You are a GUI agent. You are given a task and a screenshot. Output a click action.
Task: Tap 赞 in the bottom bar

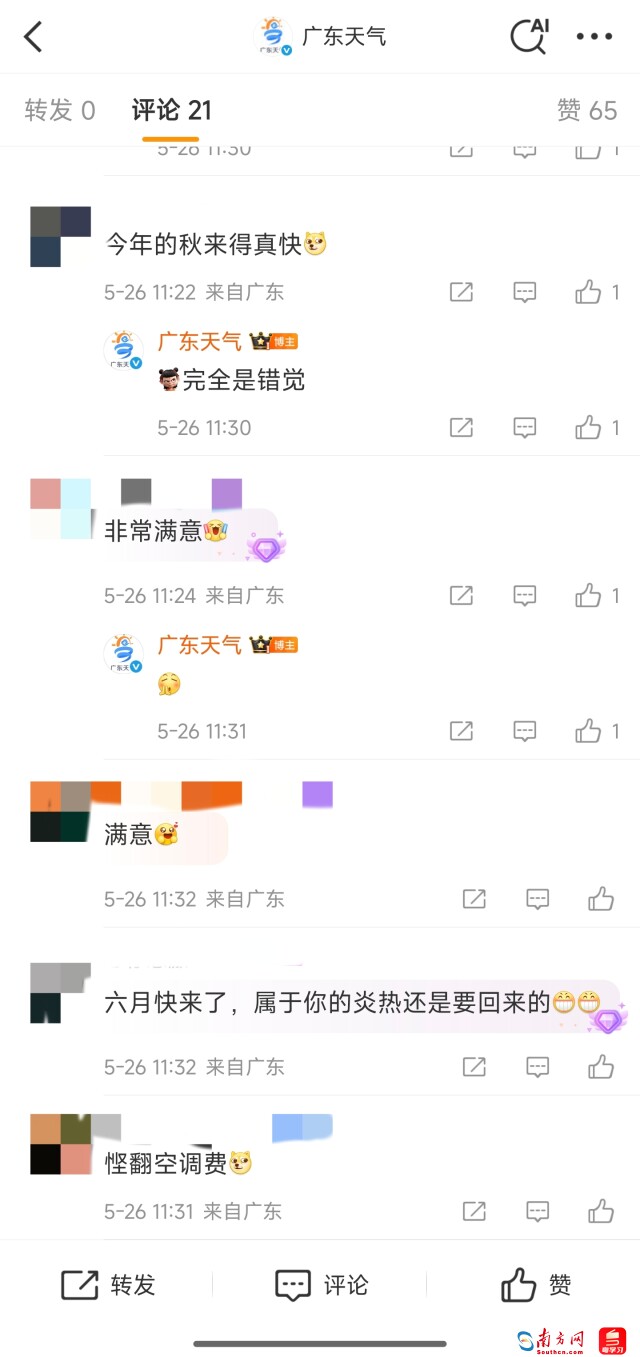[535, 1285]
